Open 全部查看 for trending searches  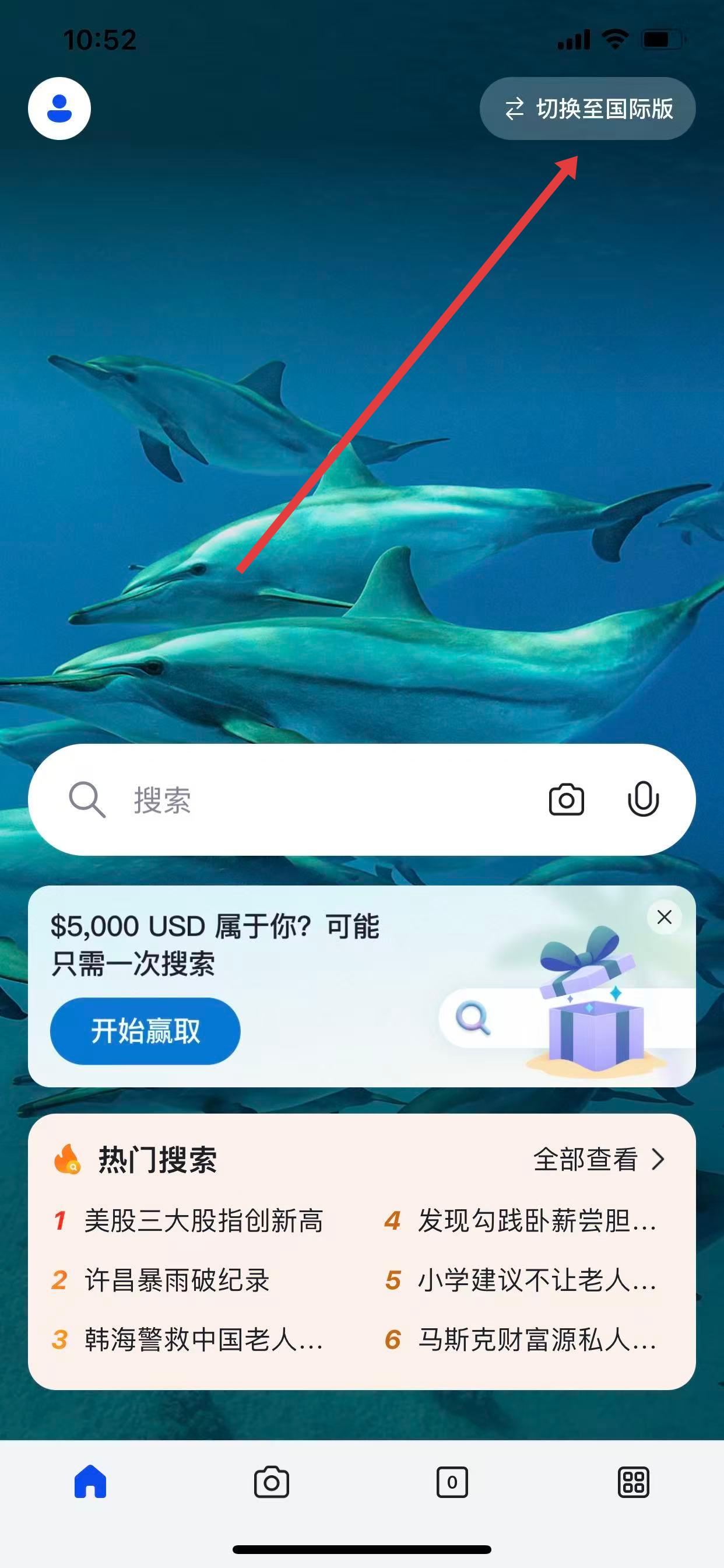click(x=598, y=1159)
